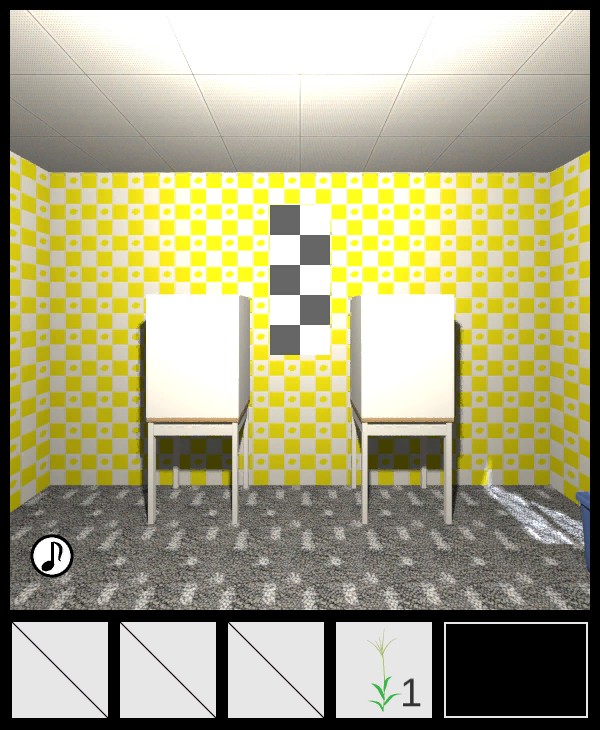This screenshot has height=730, width=600.
Task: Toggle the music note sound button
Action: click(52, 556)
